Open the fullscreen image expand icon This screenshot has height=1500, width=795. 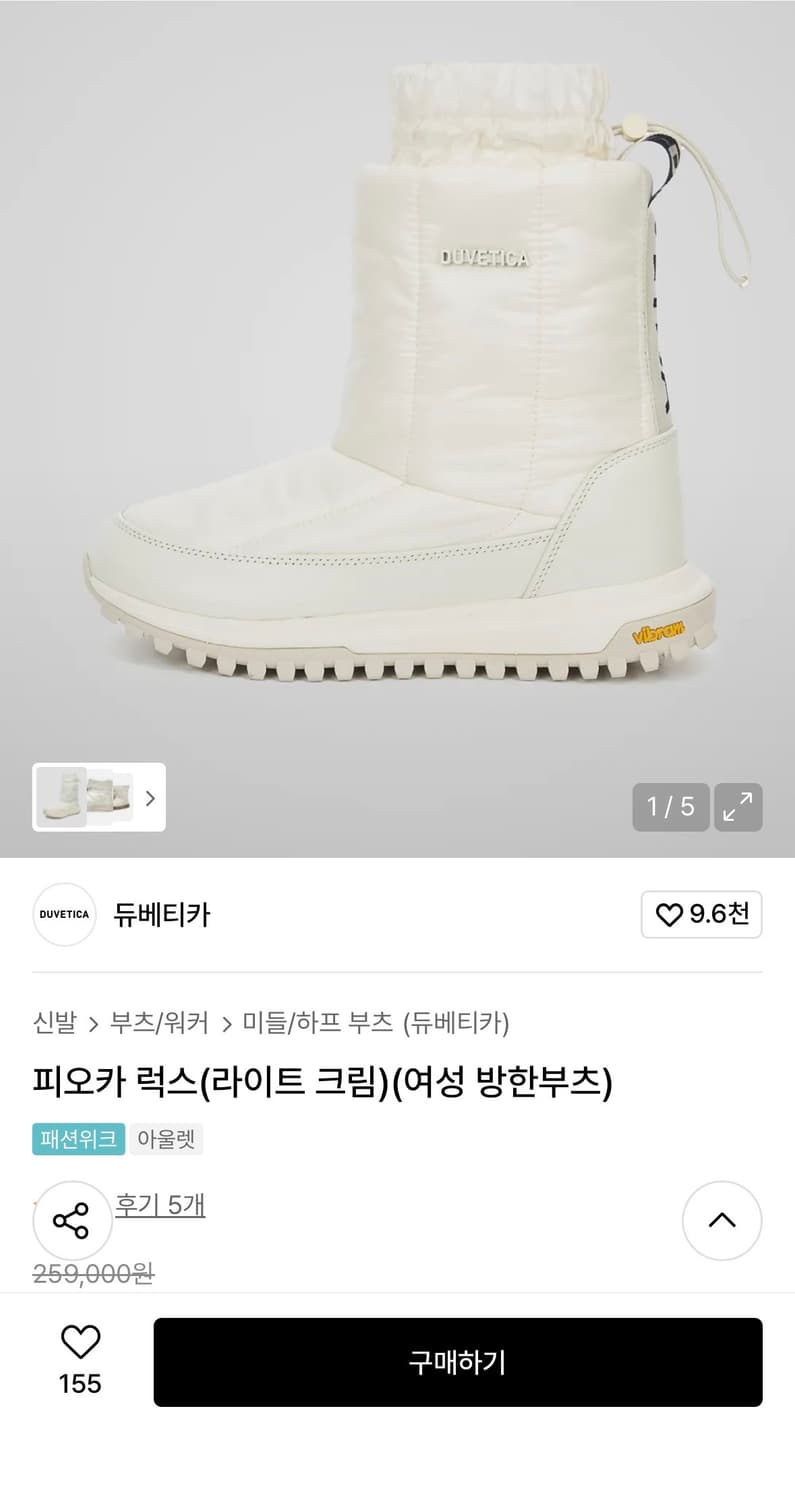(x=738, y=807)
